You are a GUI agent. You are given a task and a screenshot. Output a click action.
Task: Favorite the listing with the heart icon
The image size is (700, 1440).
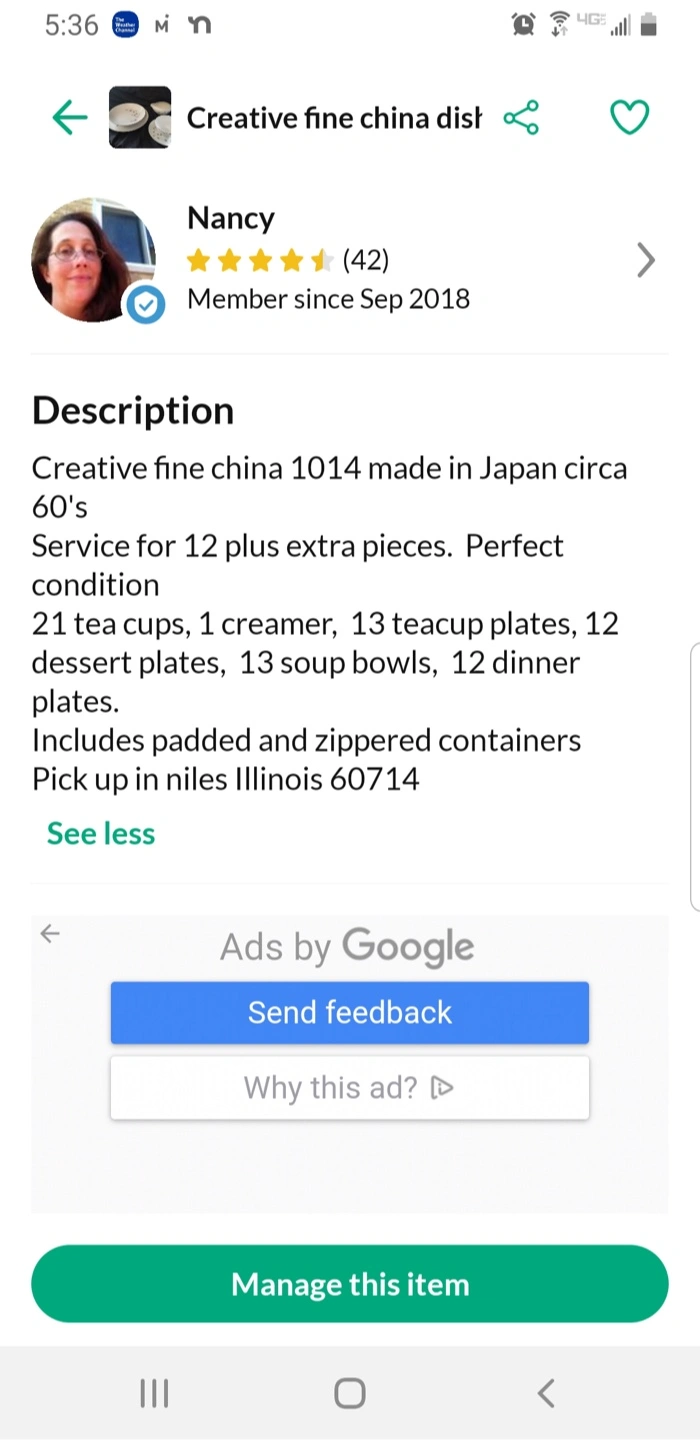pyautogui.click(x=630, y=118)
